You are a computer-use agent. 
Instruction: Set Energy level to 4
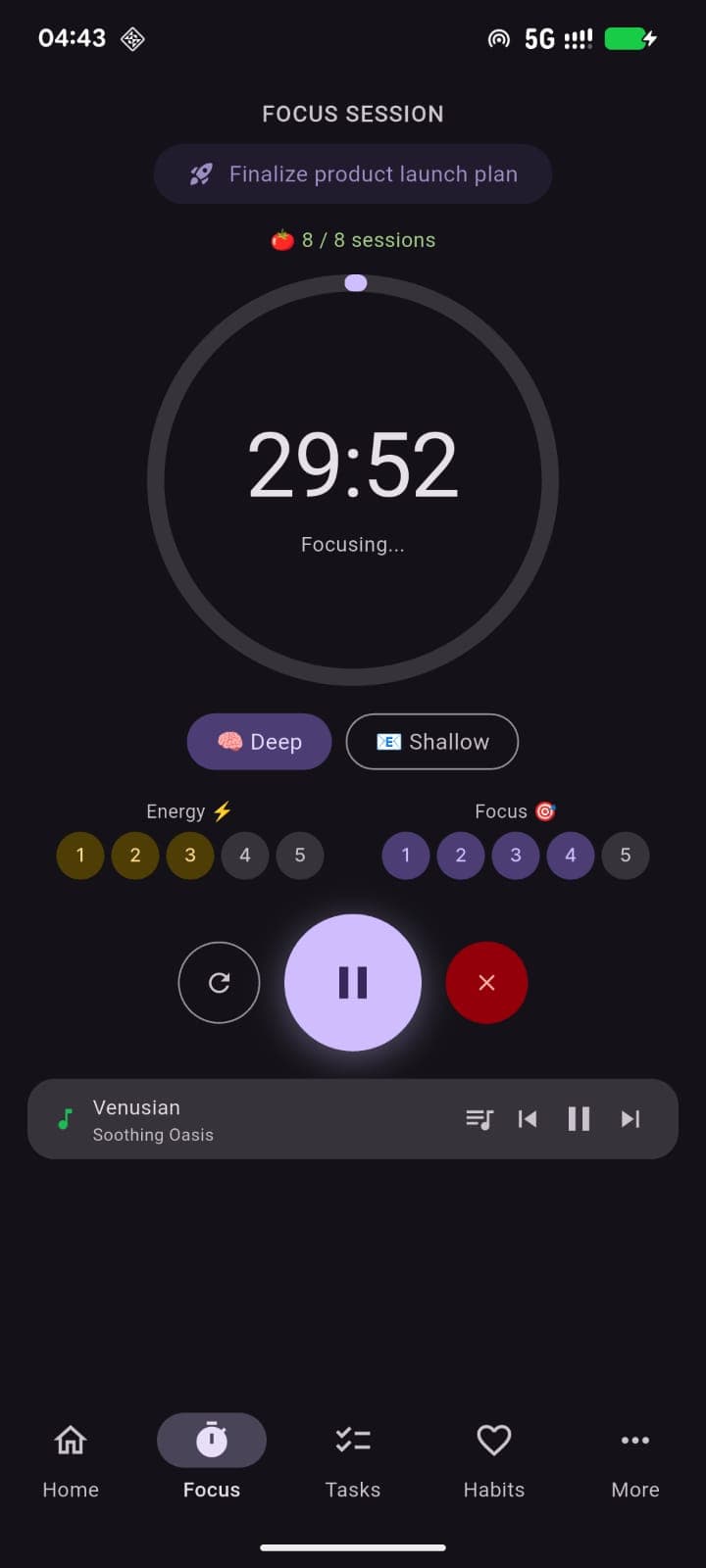pyautogui.click(x=245, y=856)
